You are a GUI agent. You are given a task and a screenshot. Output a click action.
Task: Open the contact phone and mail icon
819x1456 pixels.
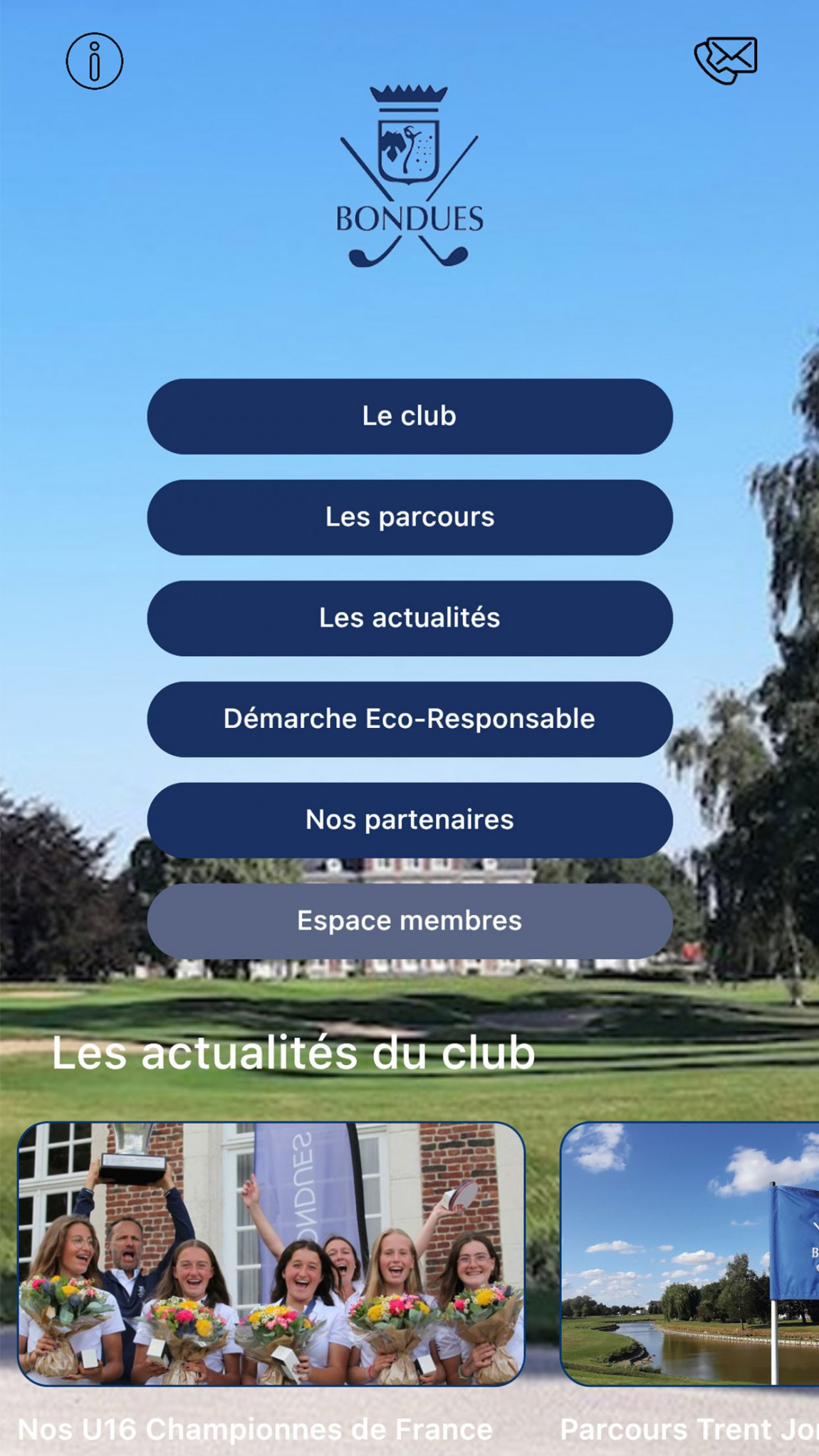click(726, 60)
